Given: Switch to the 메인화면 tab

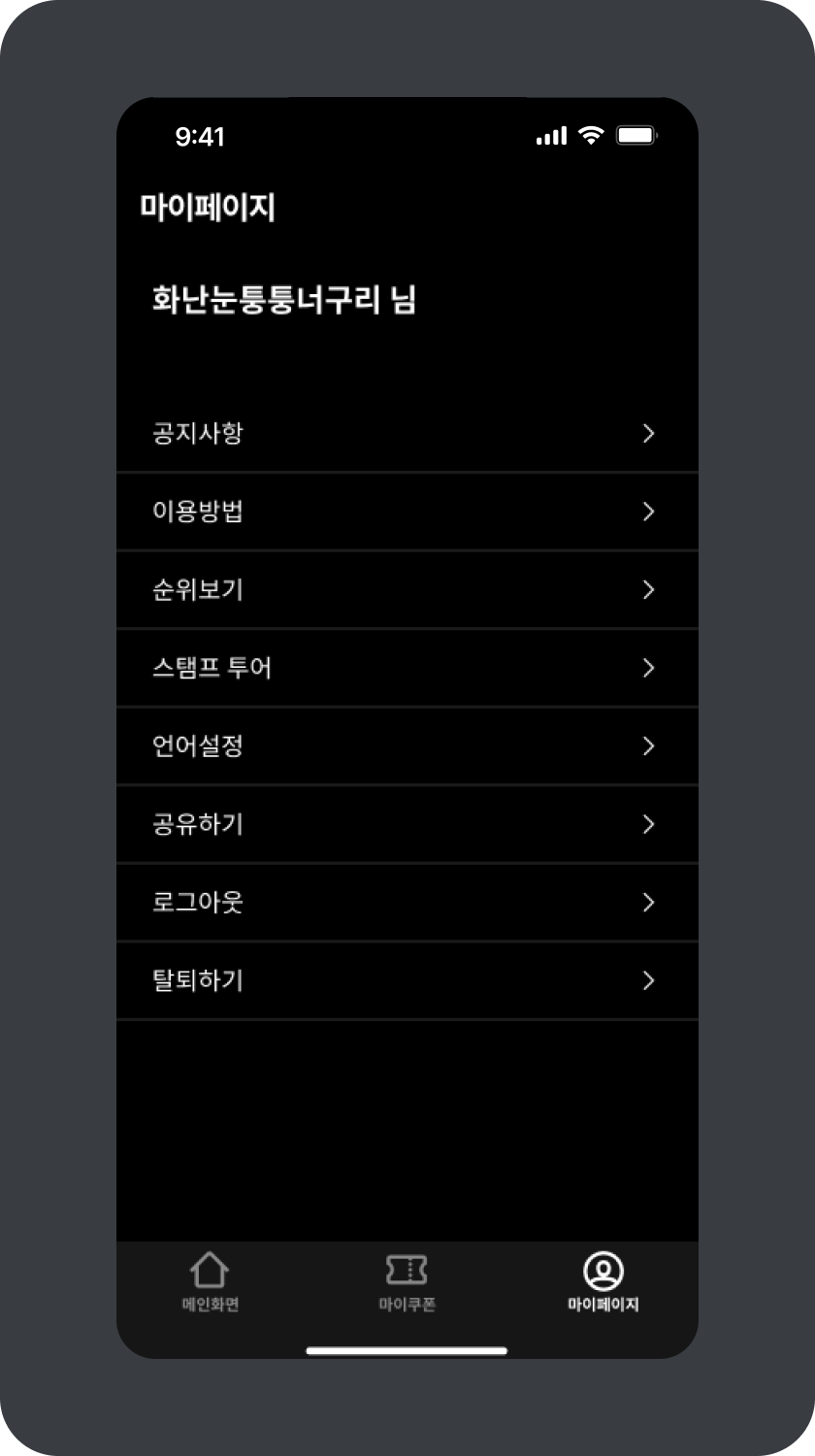Looking at the screenshot, I should 211,1283.
